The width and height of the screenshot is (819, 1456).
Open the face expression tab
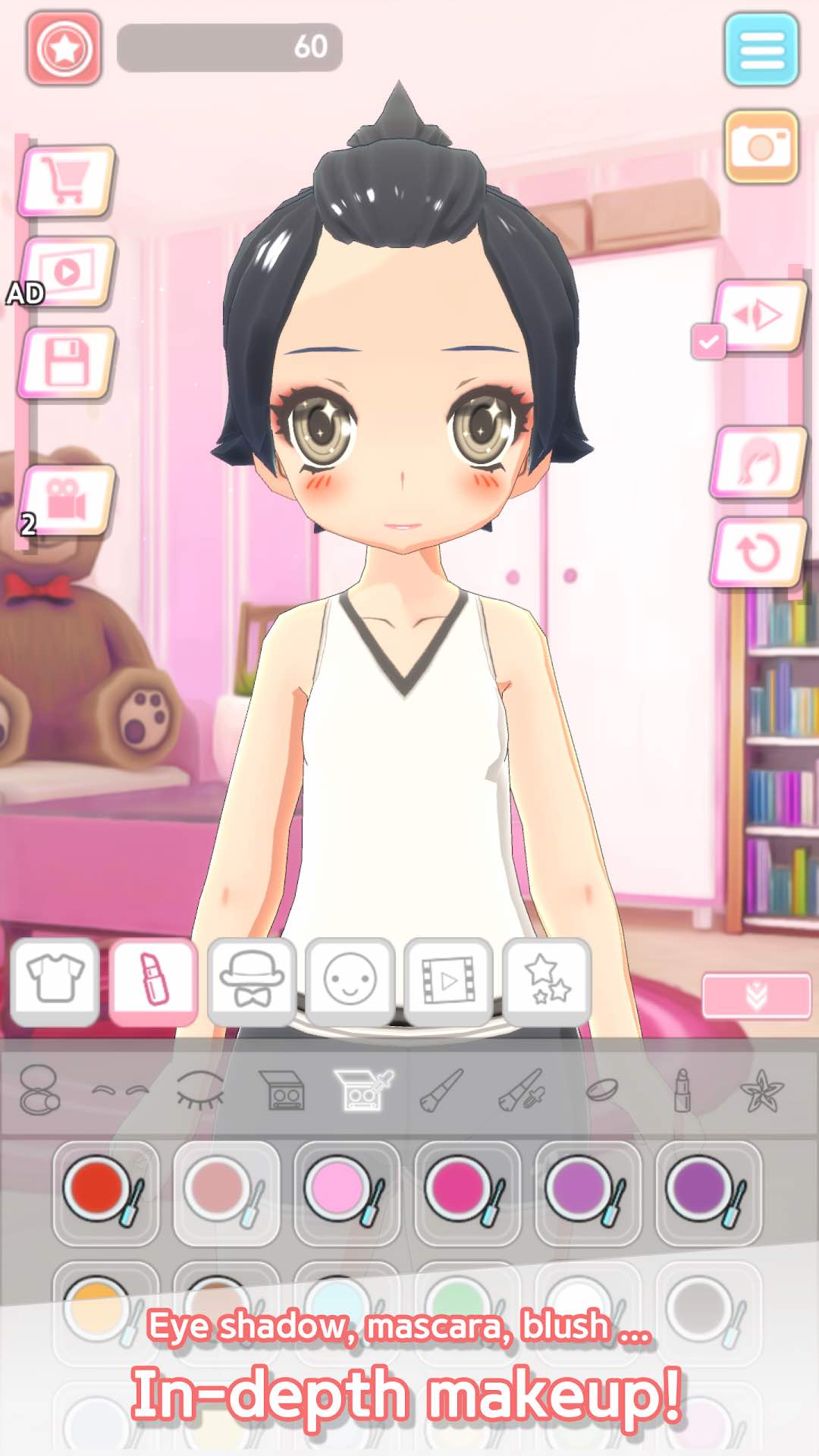click(x=350, y=981)
